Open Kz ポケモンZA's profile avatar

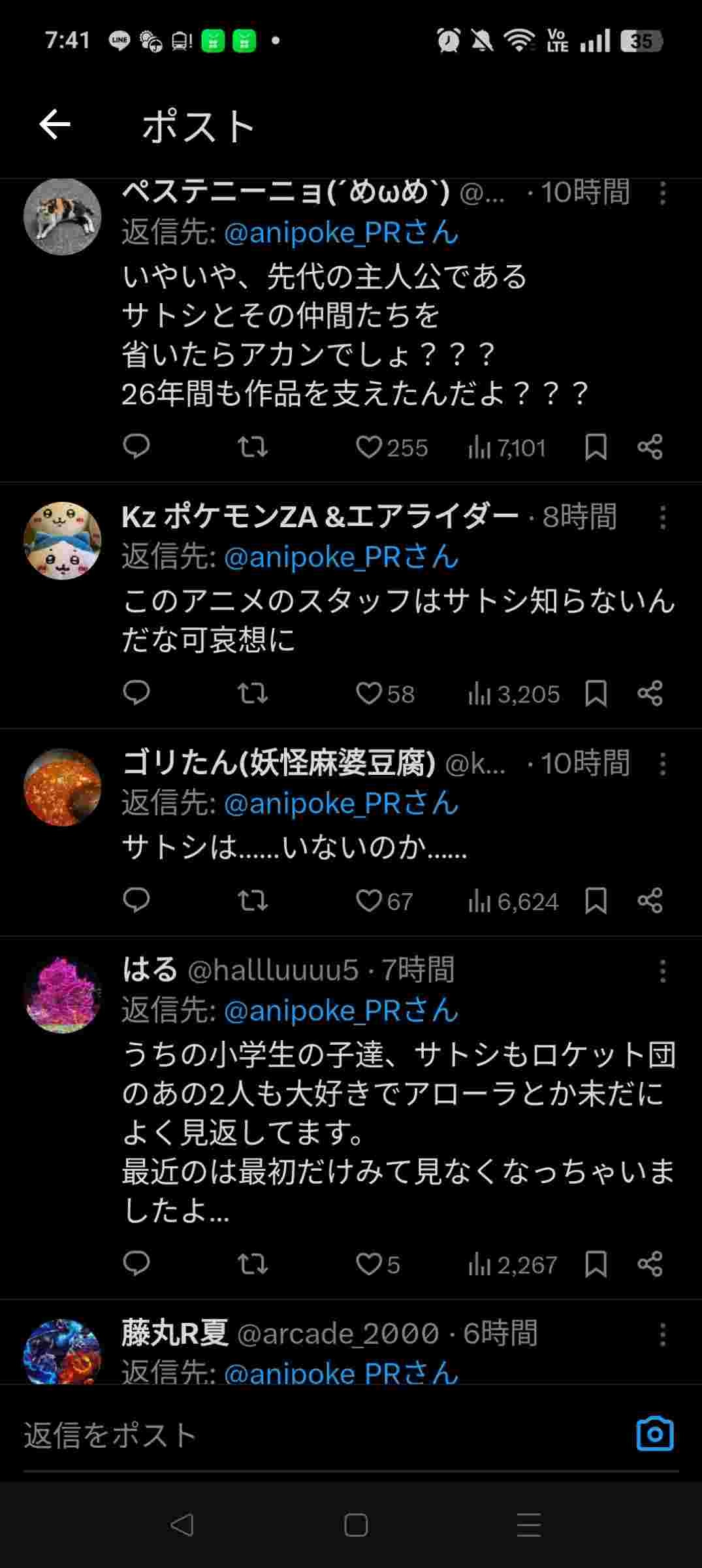pyautogui.click(x=63, y=540)
